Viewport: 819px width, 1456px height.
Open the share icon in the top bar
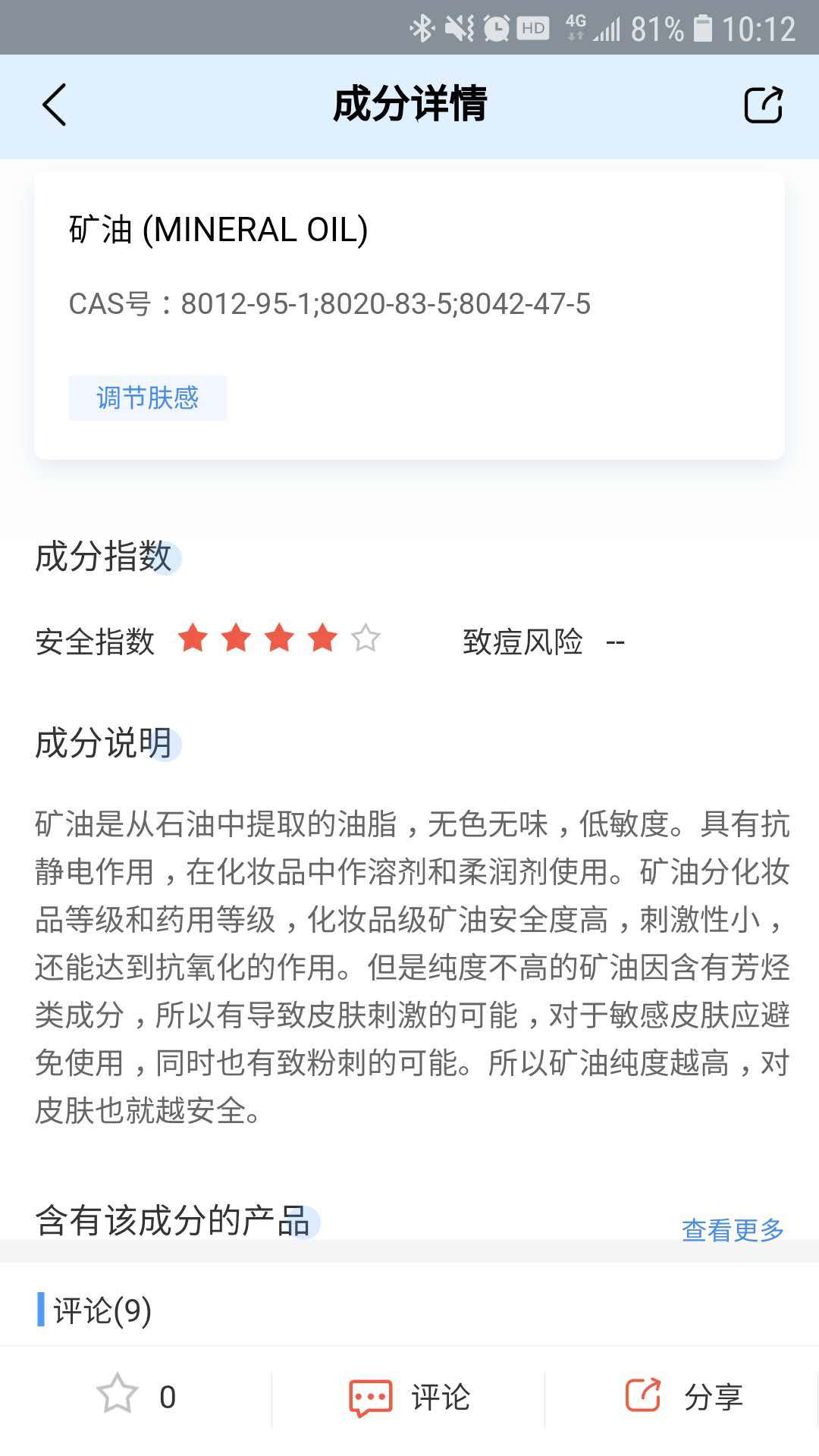765,105
